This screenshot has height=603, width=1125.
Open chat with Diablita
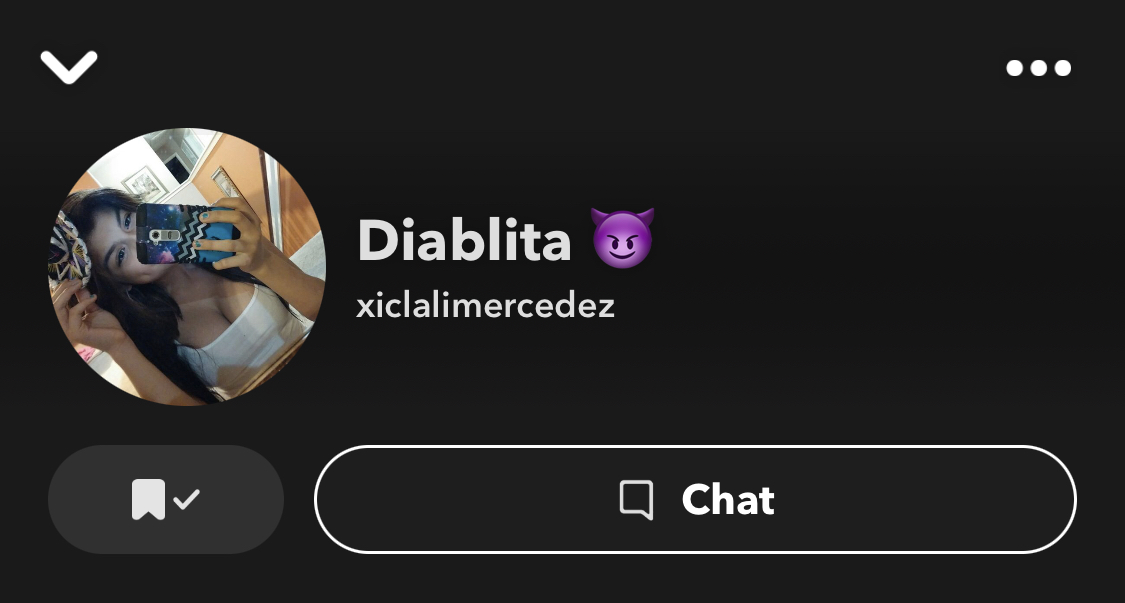695,499
